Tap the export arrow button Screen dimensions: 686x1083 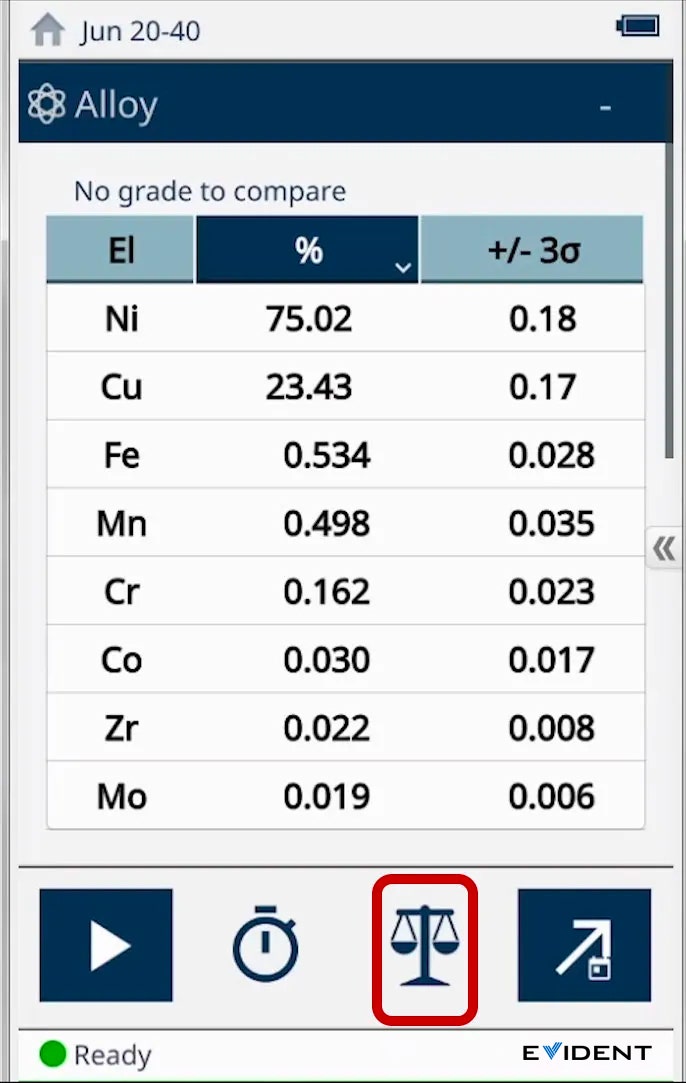click(x=584, y=945)
